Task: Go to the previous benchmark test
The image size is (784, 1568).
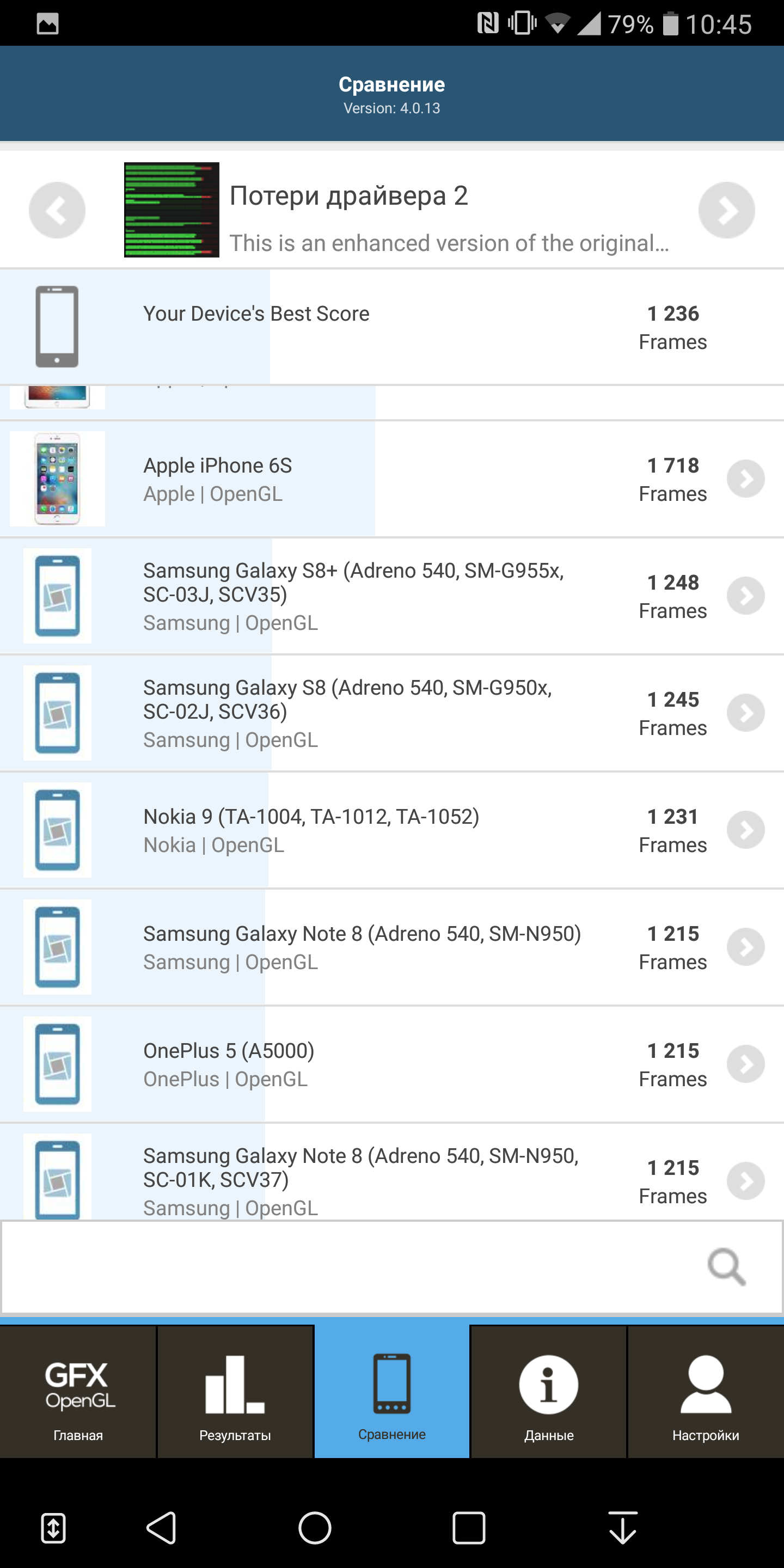Action: [x=57, y=210]
